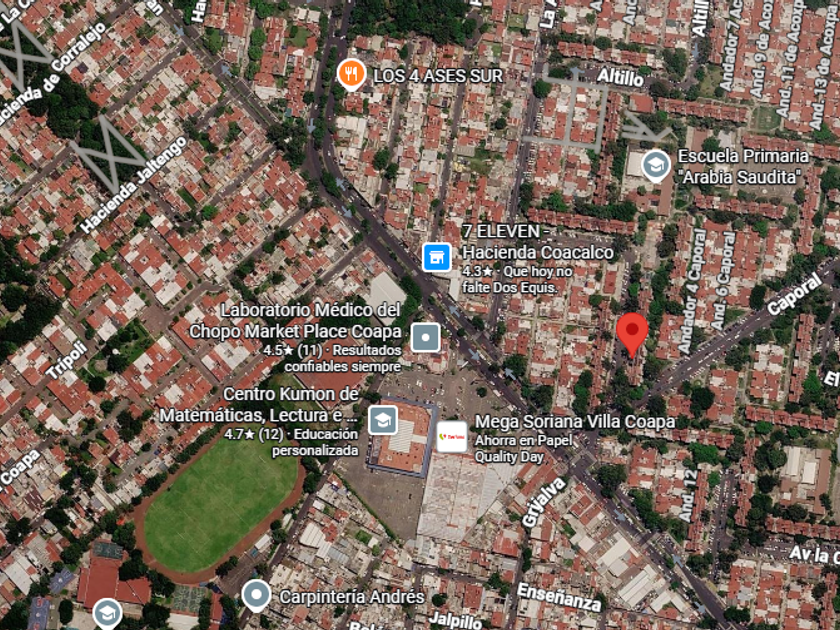The image size is (840, 630).
Task: Select the 7 ELEVEN Hacienda Coacalco marker
Action: coord(437,257)
